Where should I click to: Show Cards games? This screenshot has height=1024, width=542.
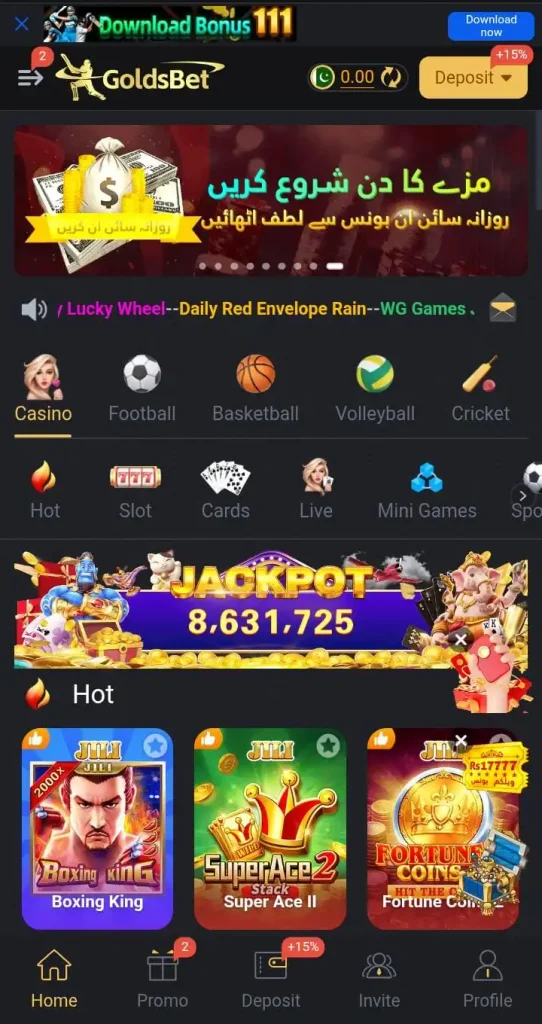coord(225,490)
